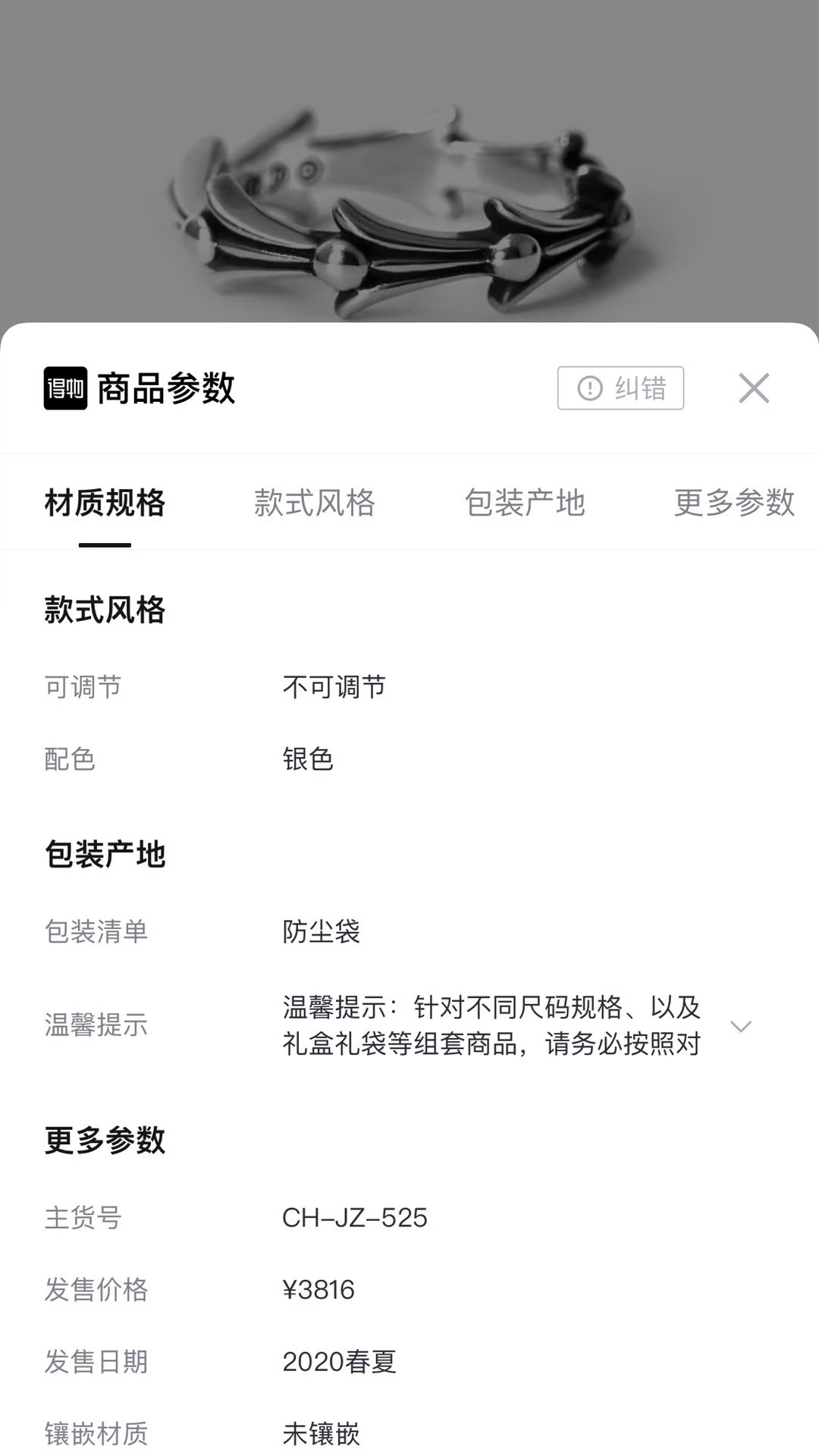Expand the 温馨提示 text
This screenshot has width=819, height=1456.
coord(740,1026)
